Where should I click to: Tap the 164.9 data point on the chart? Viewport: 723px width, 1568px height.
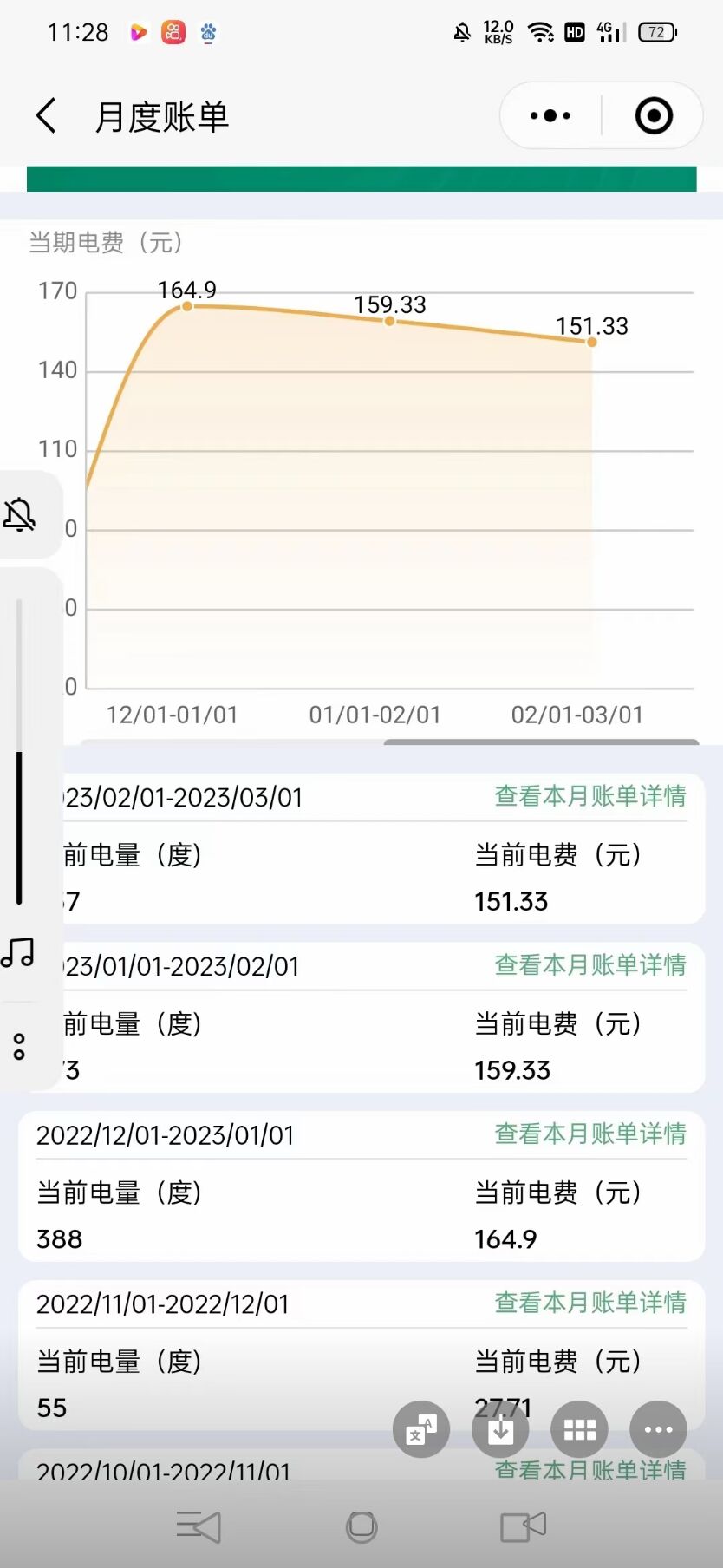pyautogui.click(x=186, y=306)
